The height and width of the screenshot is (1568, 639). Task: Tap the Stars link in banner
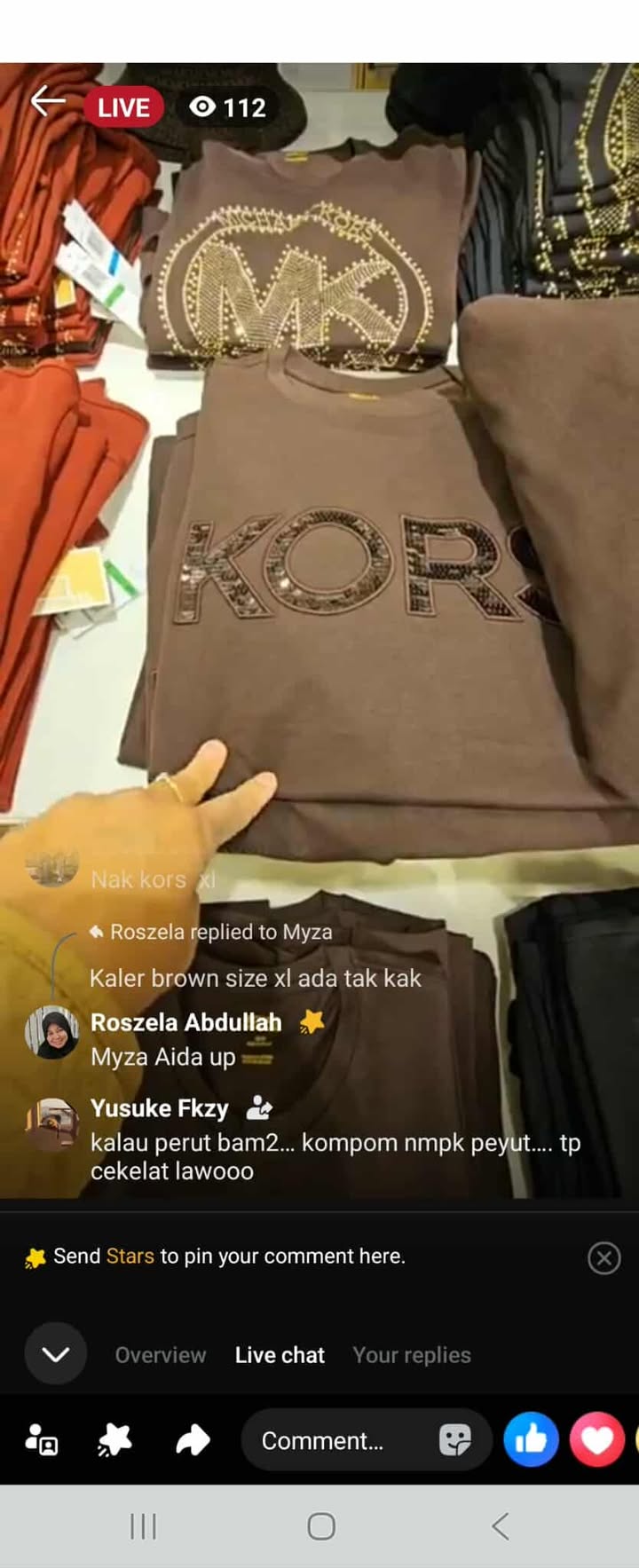coord(130,1257)
